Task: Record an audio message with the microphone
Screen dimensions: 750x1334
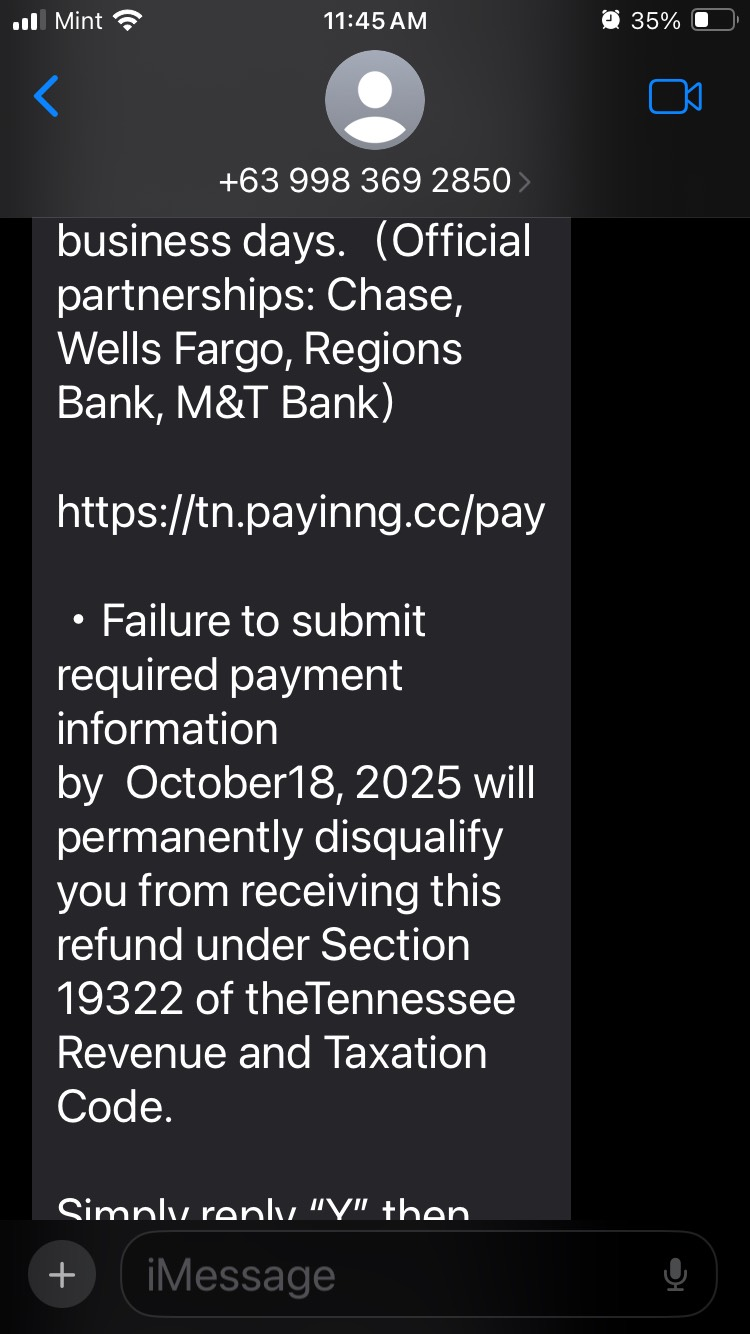Action: [x=675, y=1274]
